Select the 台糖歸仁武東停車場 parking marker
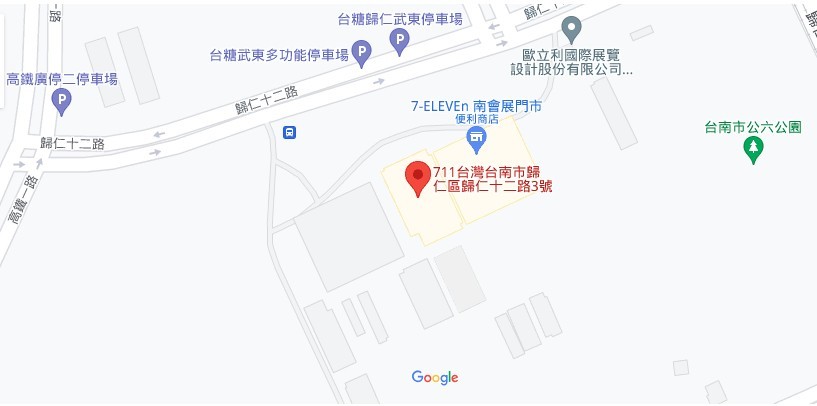 point(399,40)
